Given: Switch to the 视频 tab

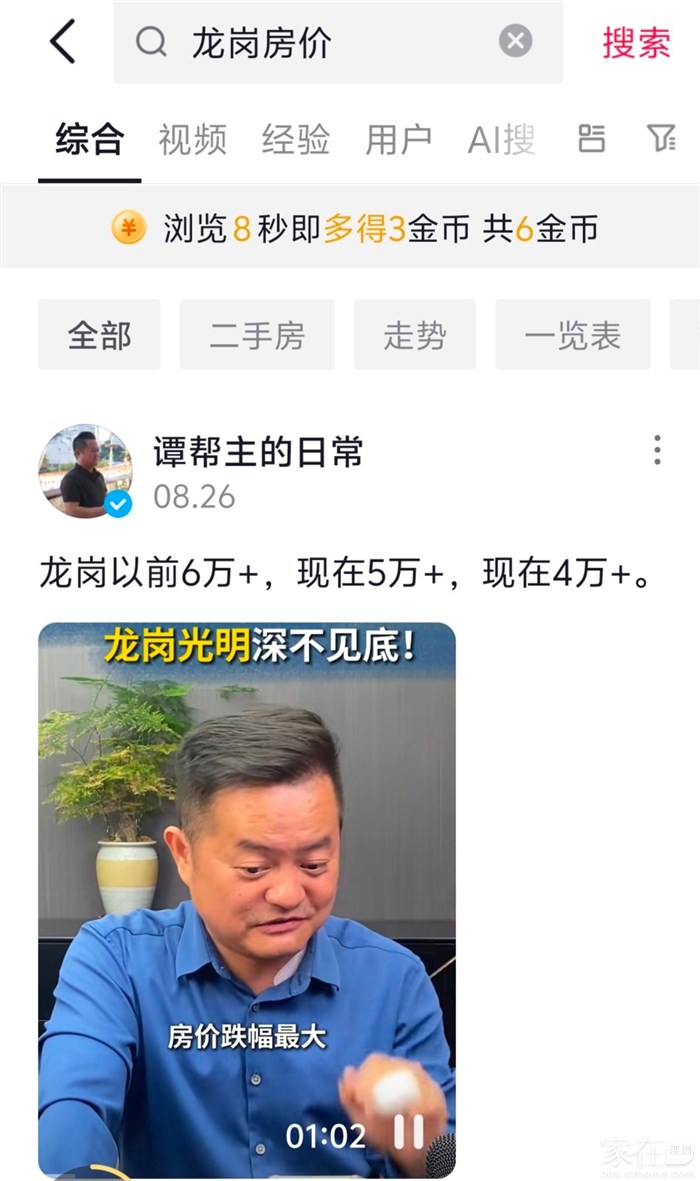Looking at the screenshot, I should (192, 140).
